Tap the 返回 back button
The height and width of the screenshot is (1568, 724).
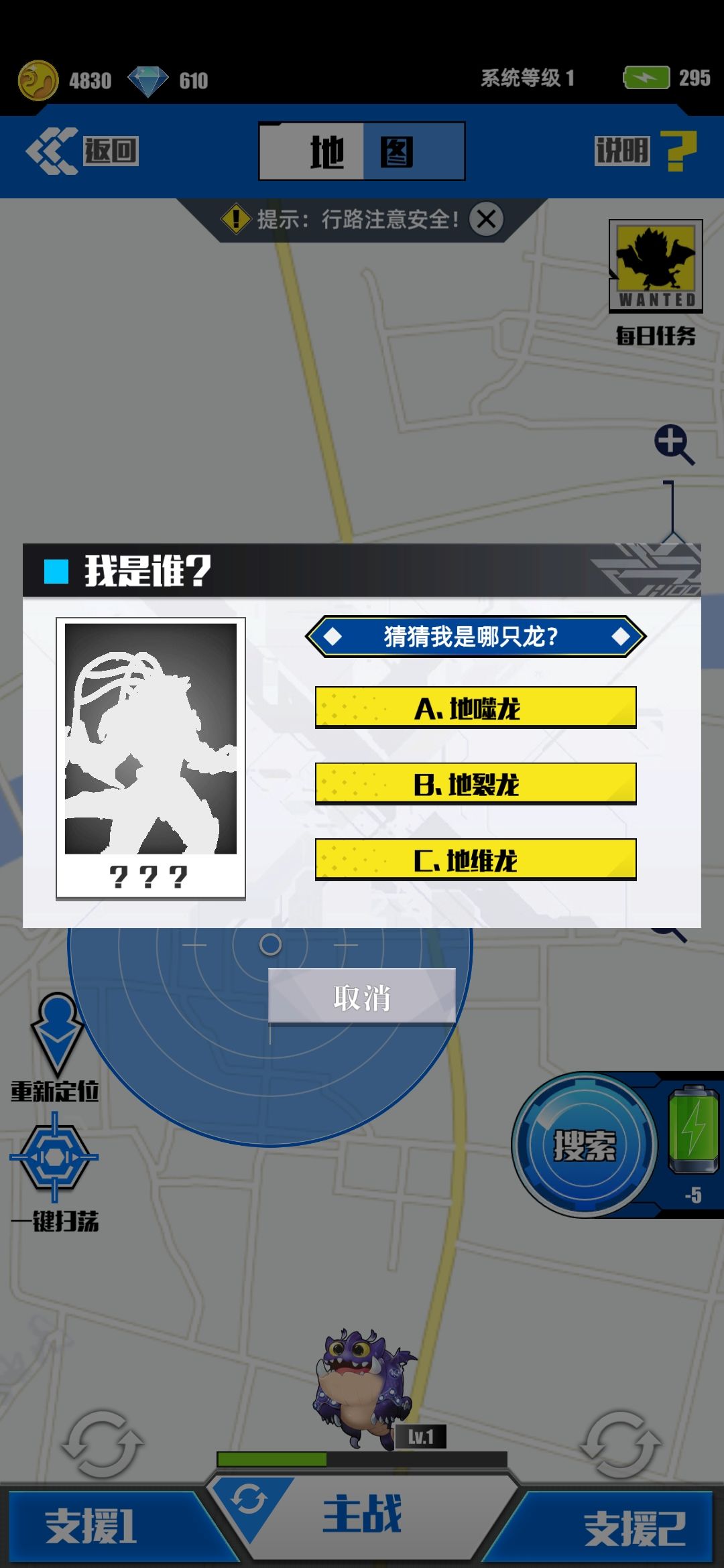(82, 151)
